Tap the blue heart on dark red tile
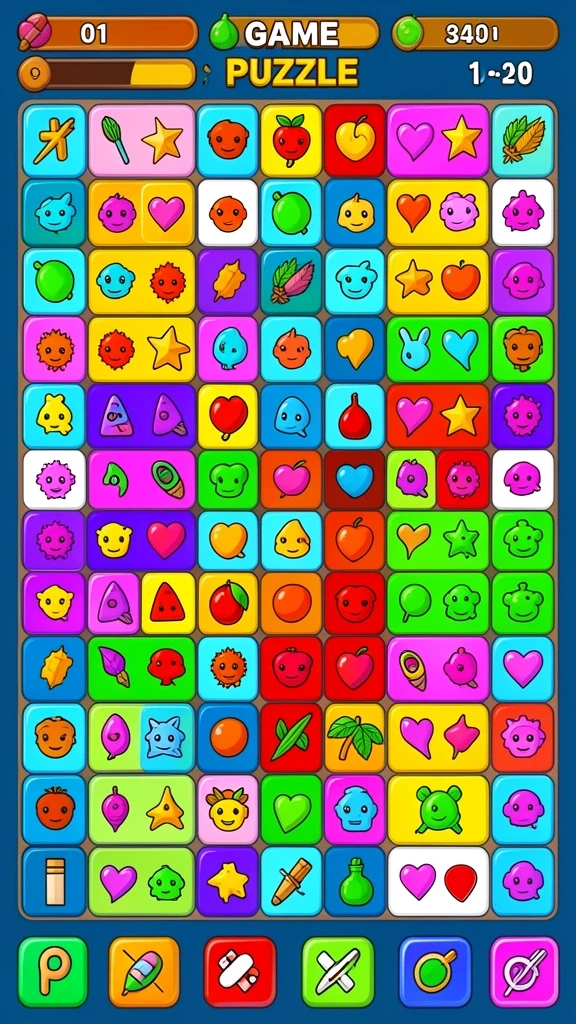 [355, 479]
